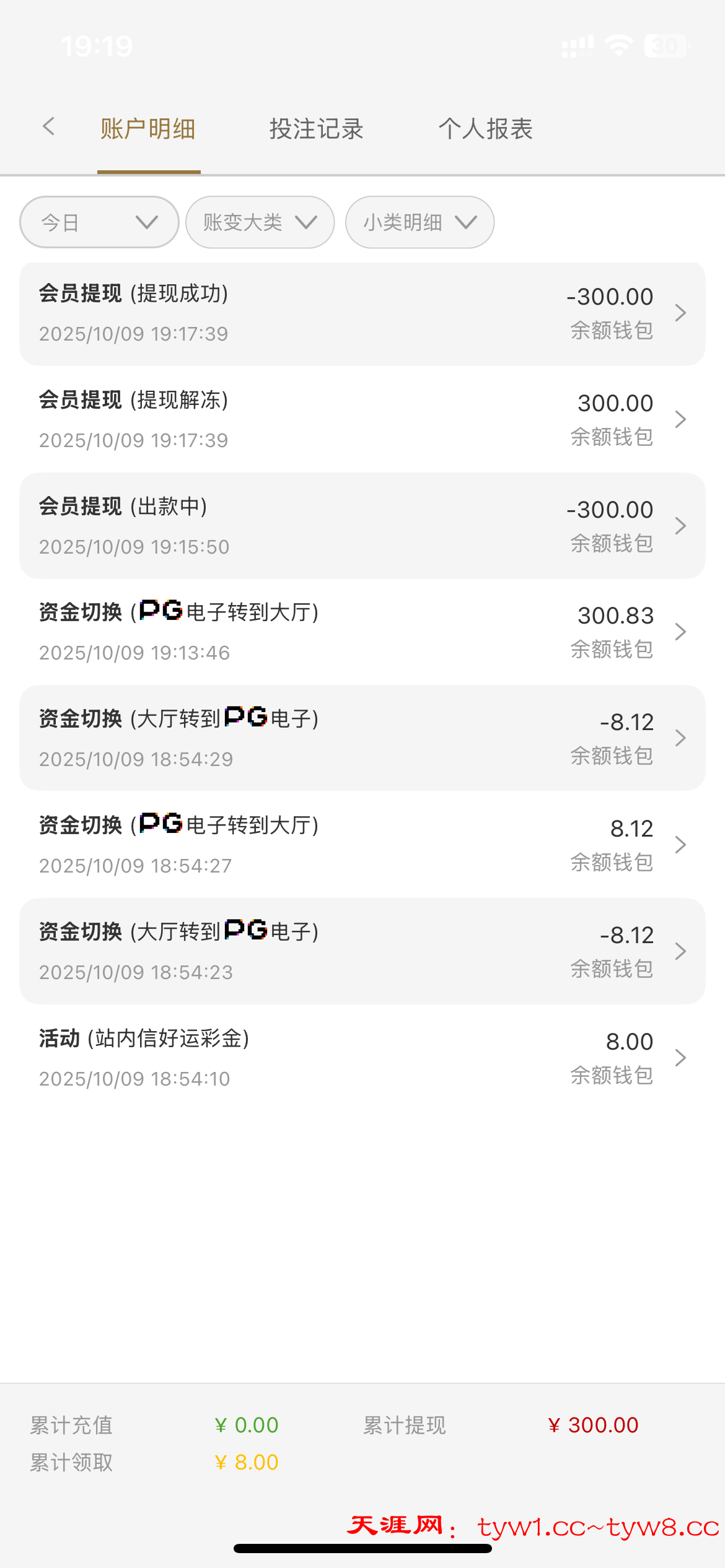Expand the 今日 date dropdown
The image size is (725, 1568).
(x=99, y=222)
